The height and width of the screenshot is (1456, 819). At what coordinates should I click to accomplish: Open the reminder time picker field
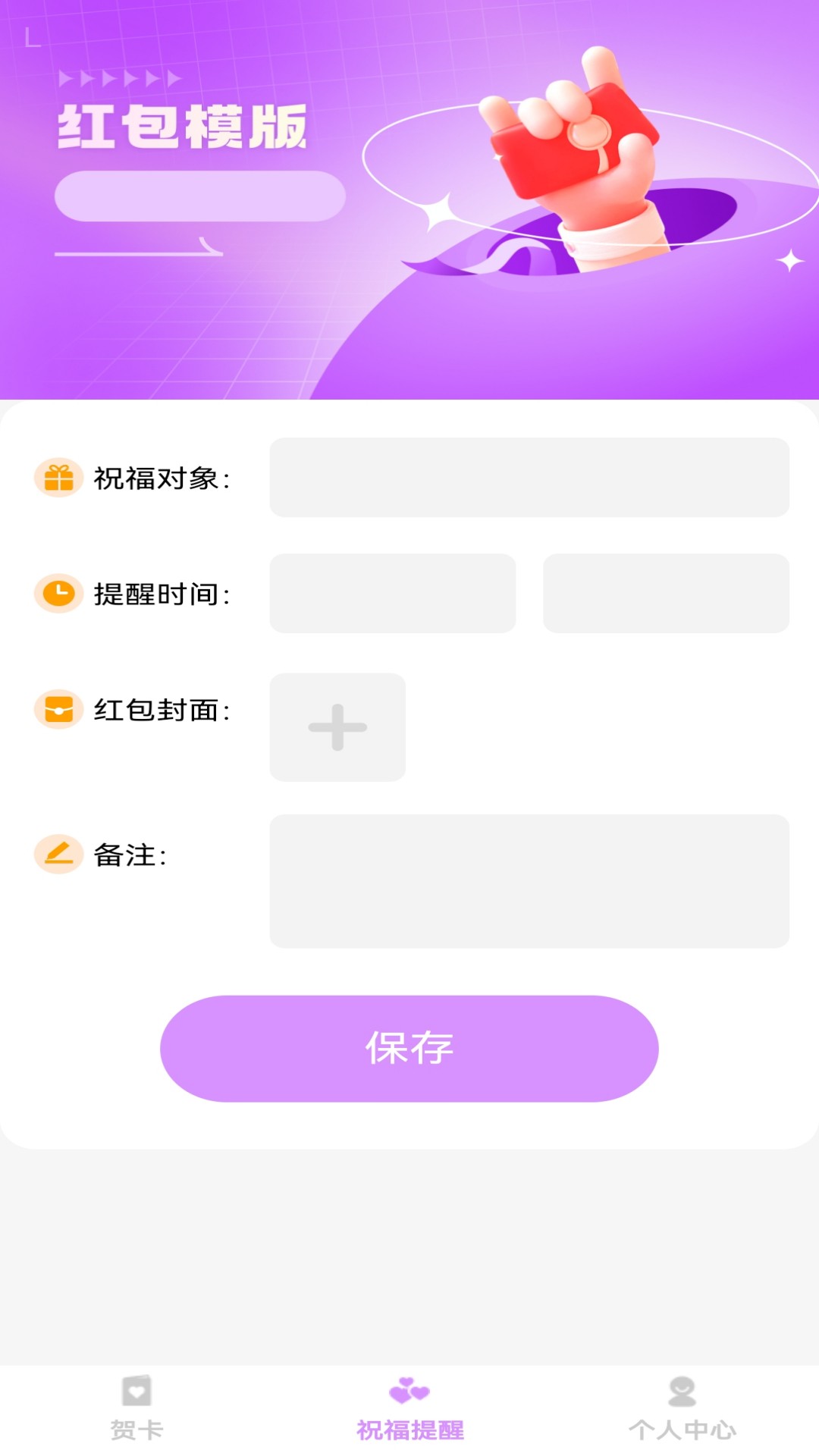click(667, 593)
